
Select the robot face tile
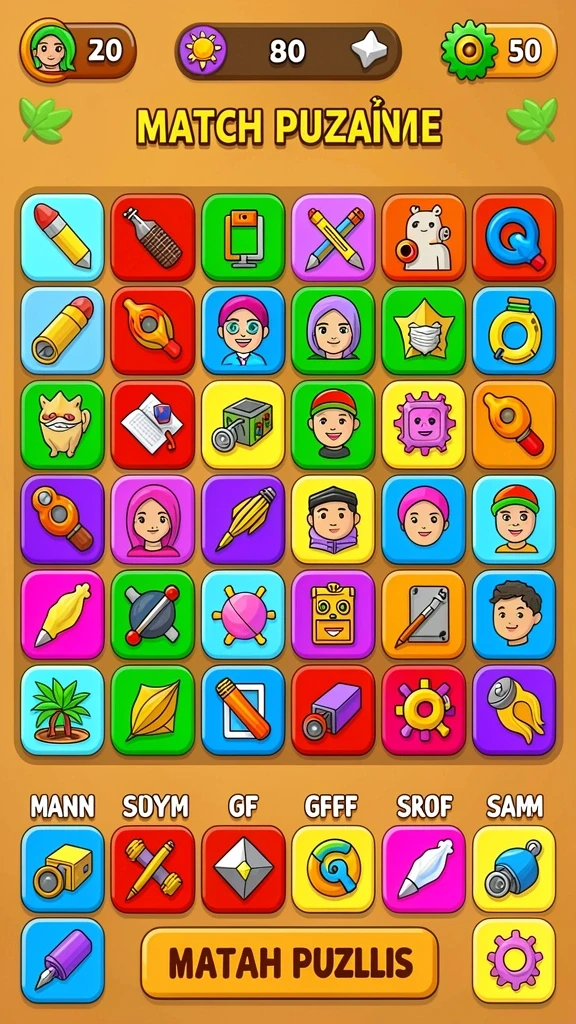(333, 615)
